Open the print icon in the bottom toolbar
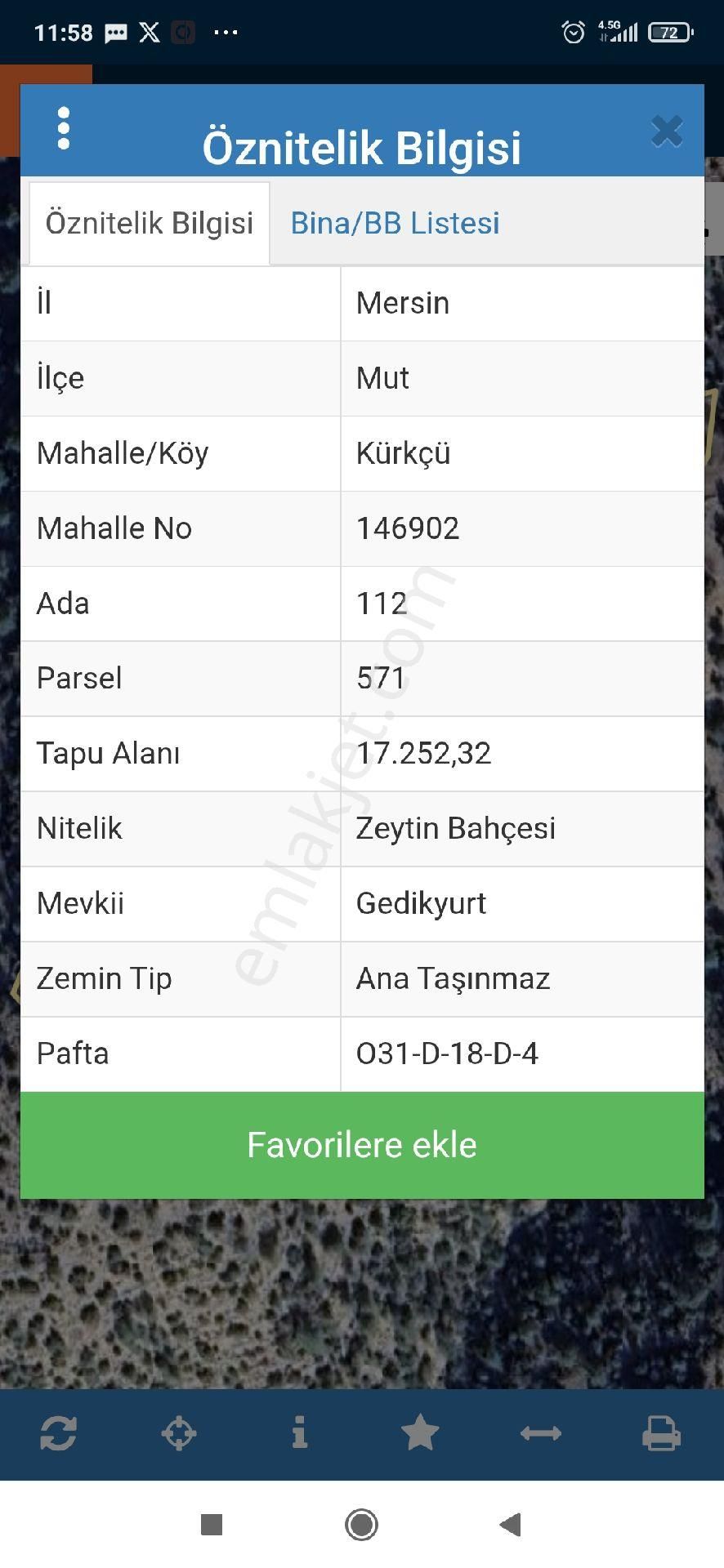The width and height of the screenshot is (724, 1568). click(x=662, y=1433)
